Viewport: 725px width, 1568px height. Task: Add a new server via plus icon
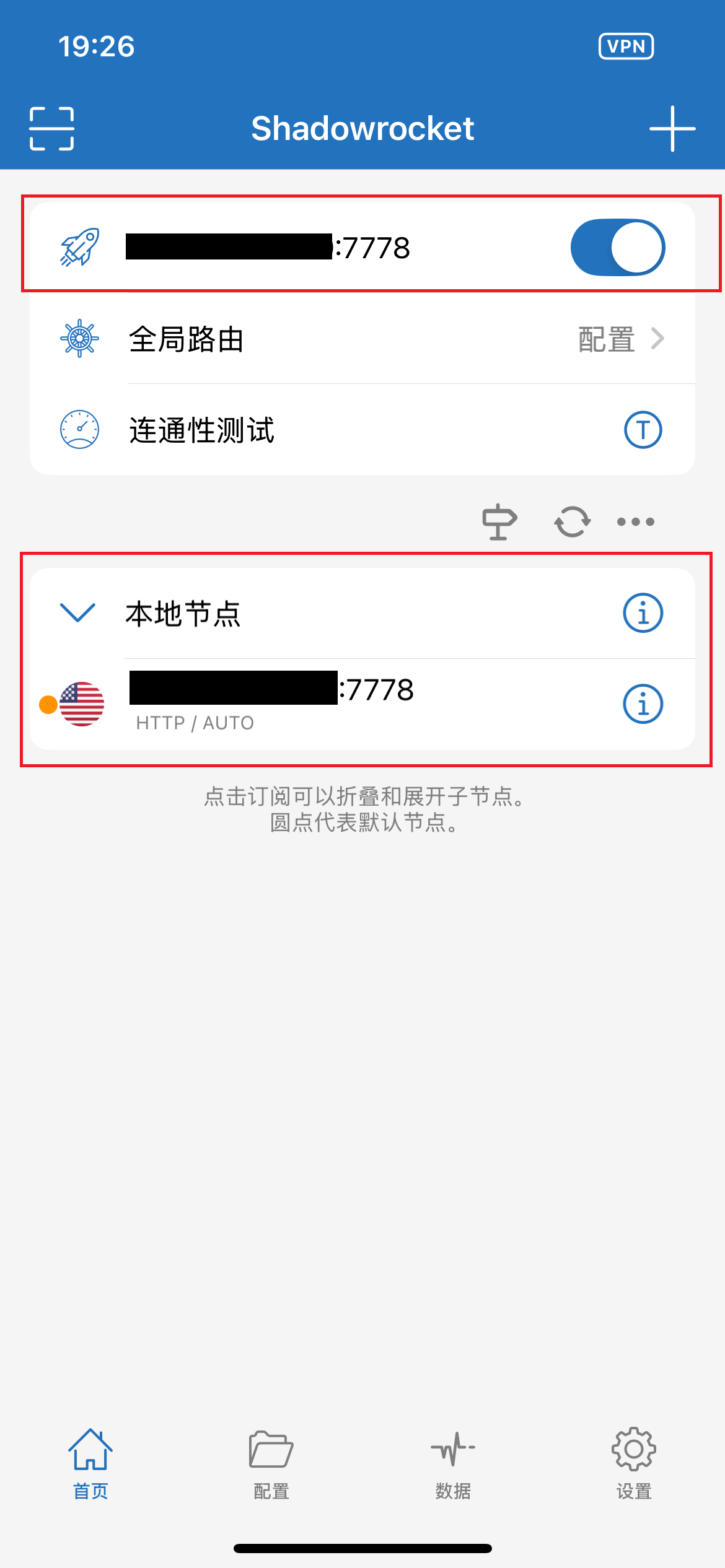tap(673, 128)
